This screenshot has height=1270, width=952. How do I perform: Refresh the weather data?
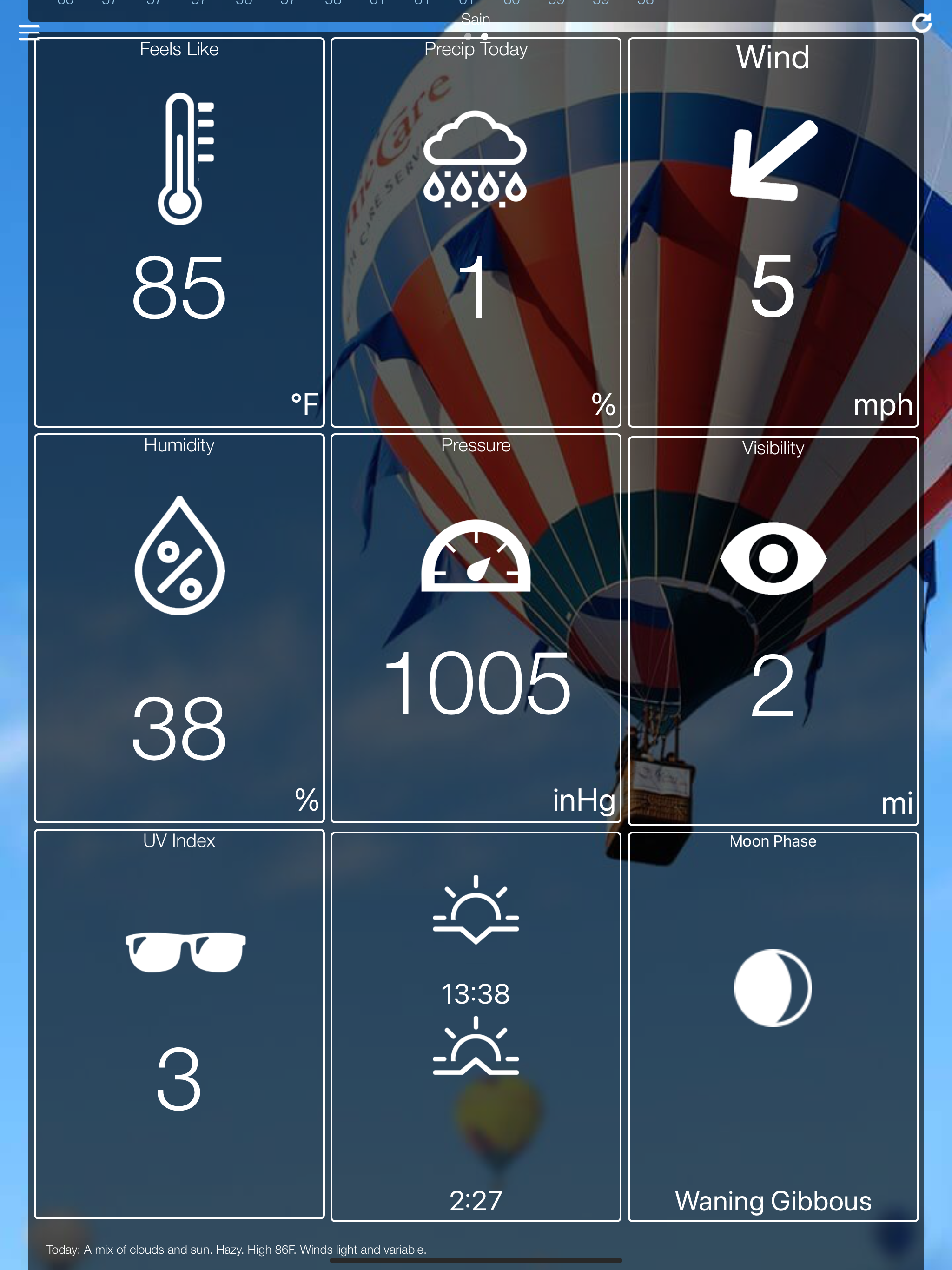click(x=921, y=24)
